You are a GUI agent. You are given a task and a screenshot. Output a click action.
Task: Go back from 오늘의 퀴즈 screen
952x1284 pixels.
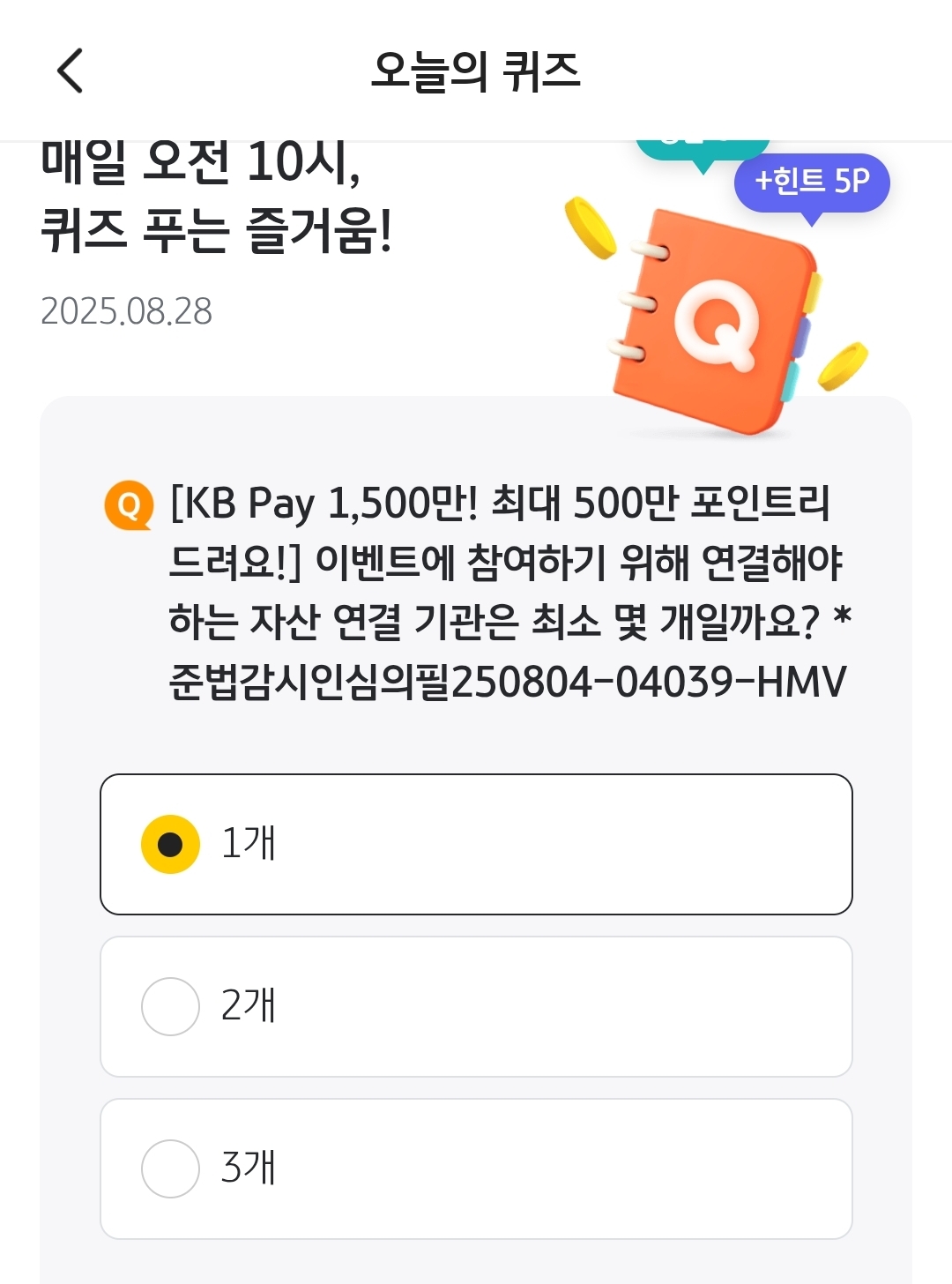pyautogui.click(x=71, y=71)
